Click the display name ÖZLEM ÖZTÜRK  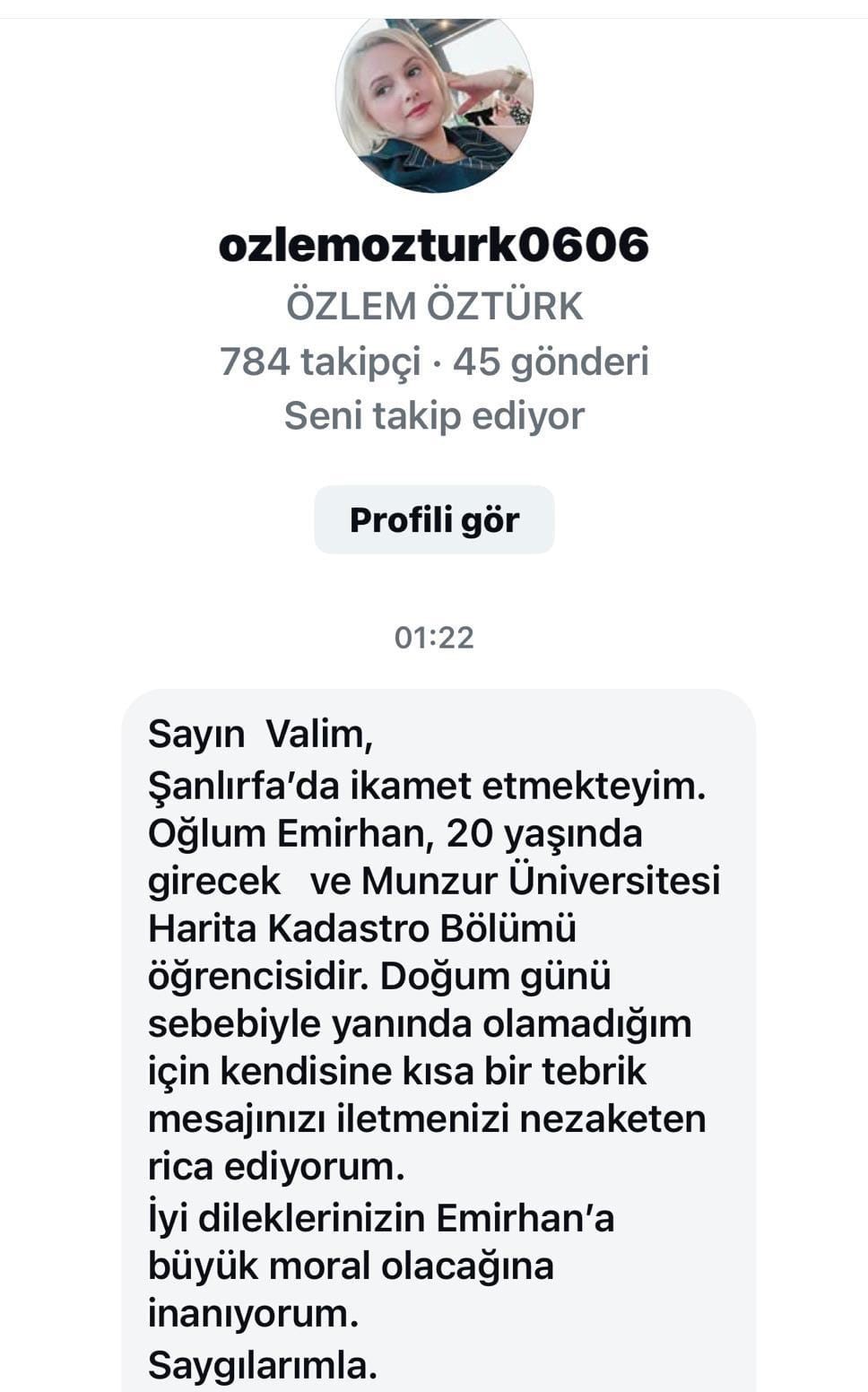click(434, 304)
